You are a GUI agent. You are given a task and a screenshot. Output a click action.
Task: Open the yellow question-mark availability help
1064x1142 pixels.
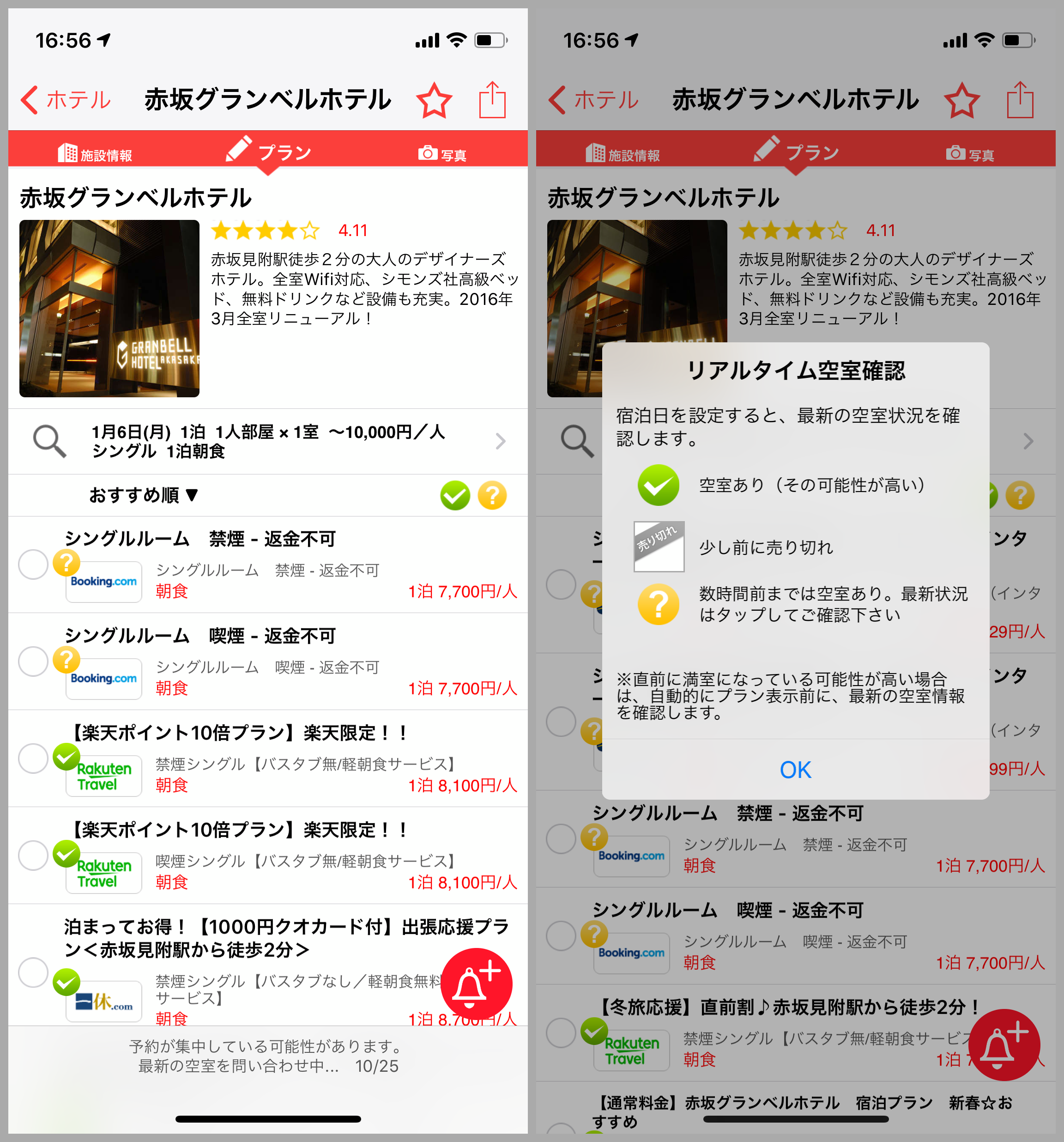492,495
